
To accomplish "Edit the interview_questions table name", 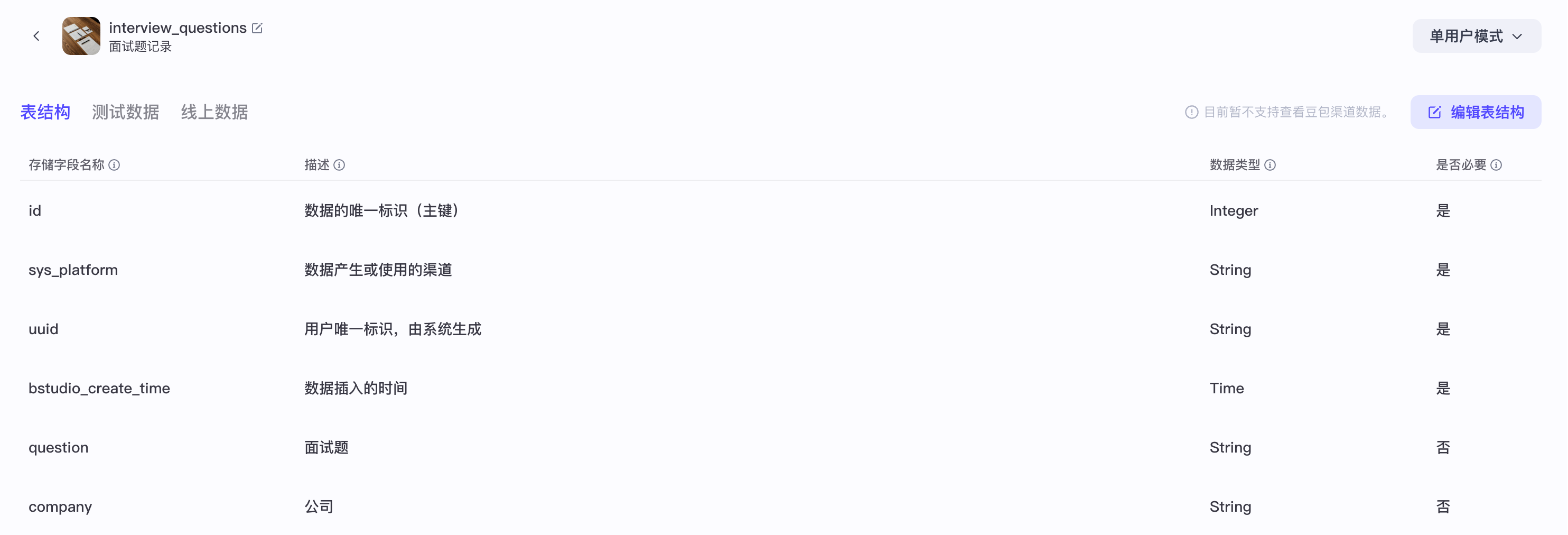I will pos(257,28).
